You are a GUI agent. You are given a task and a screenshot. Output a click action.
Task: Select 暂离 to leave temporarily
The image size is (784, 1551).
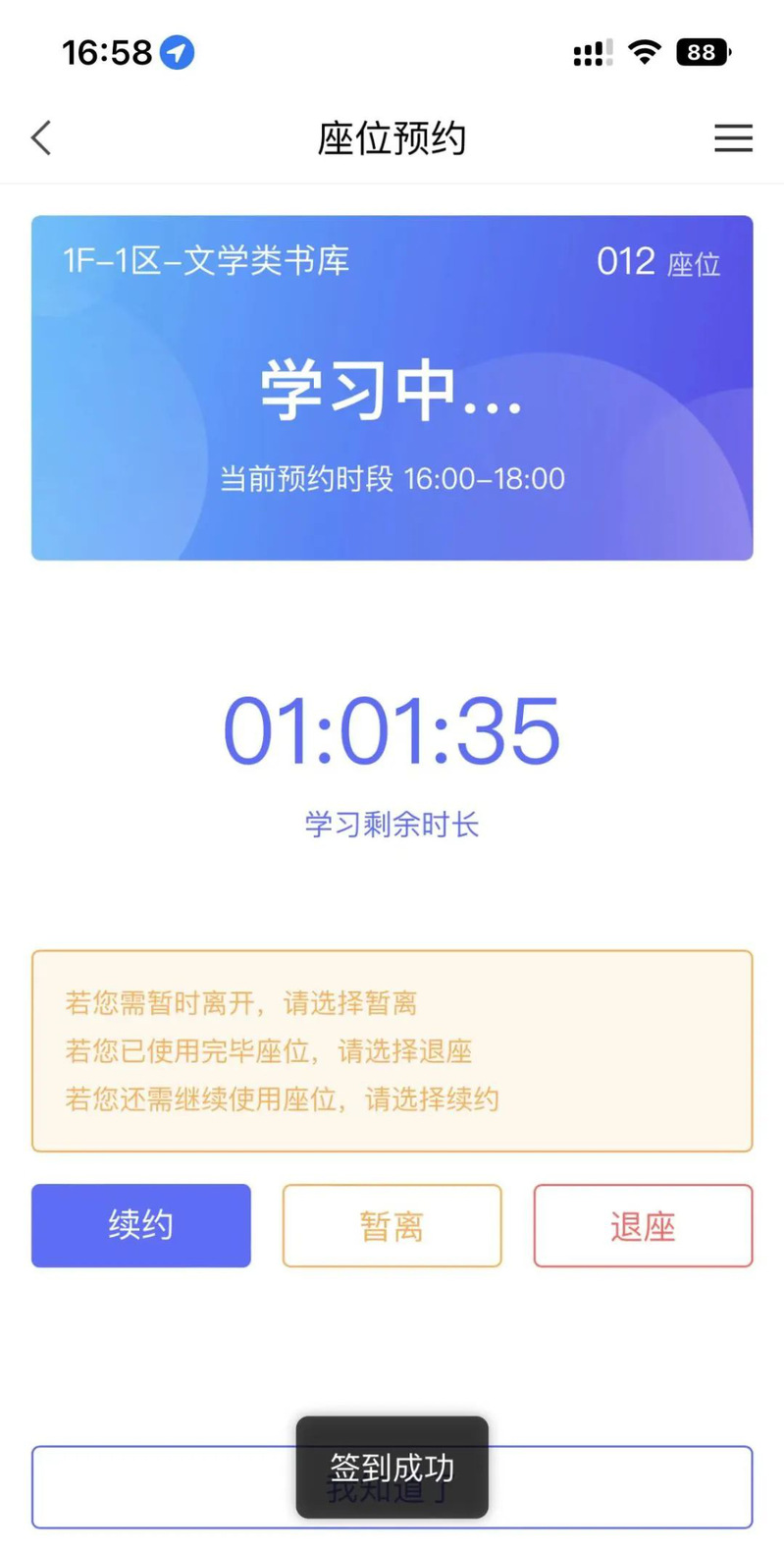click(x=392, y=1225)
